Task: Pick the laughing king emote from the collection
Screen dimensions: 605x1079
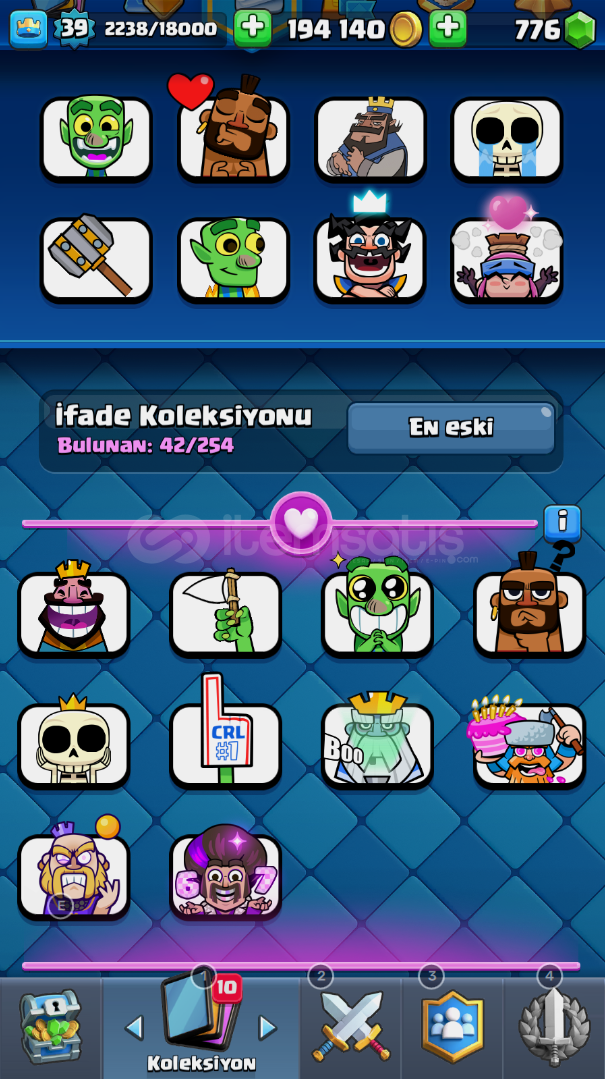Action: click(74, 613)
